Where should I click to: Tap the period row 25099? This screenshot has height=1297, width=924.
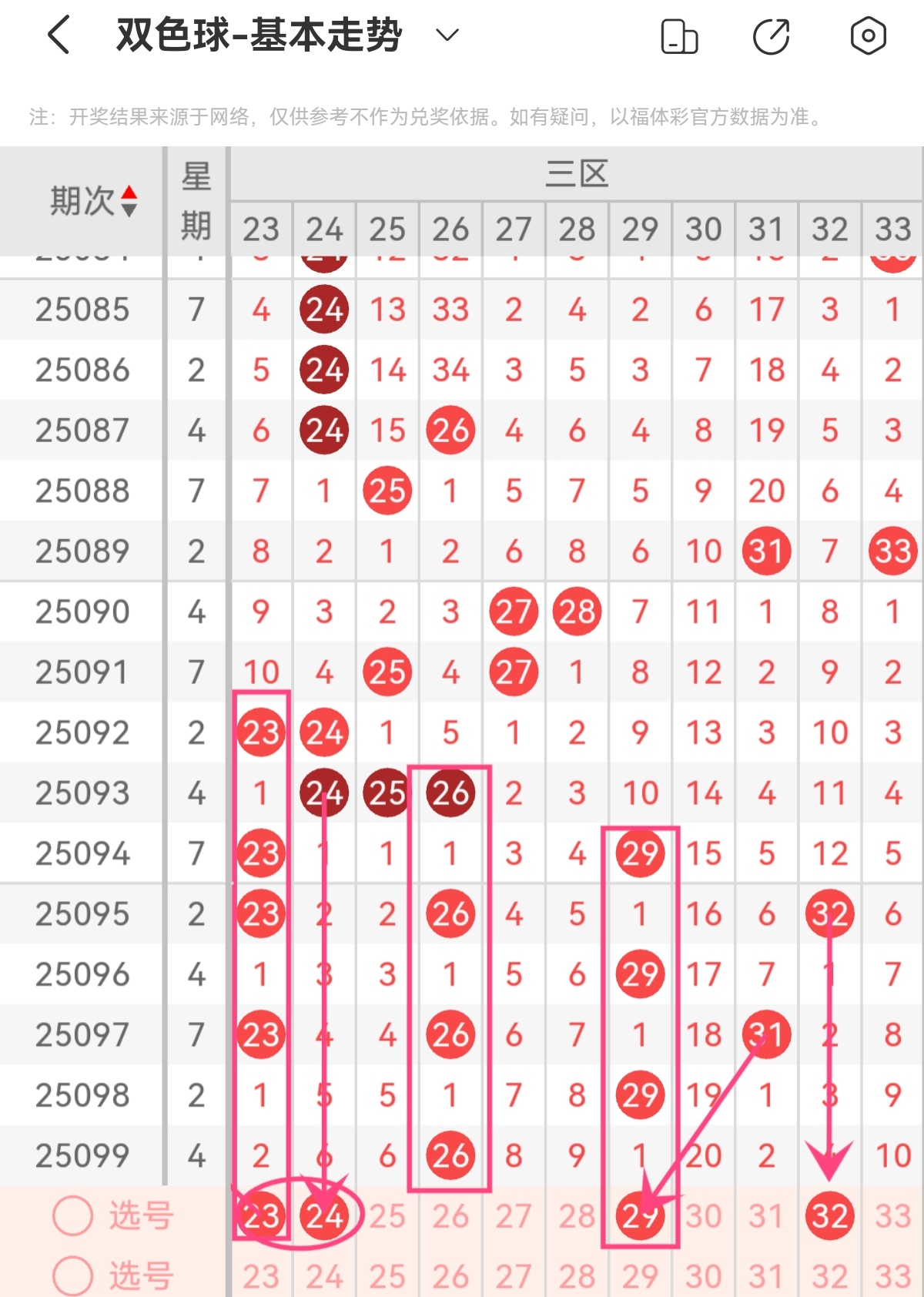[x=82, y=1155]
